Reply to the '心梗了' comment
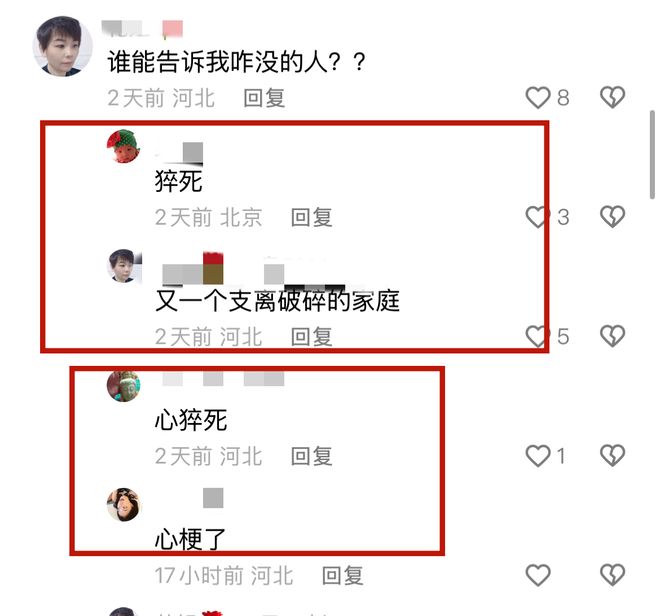 point(342,575)
